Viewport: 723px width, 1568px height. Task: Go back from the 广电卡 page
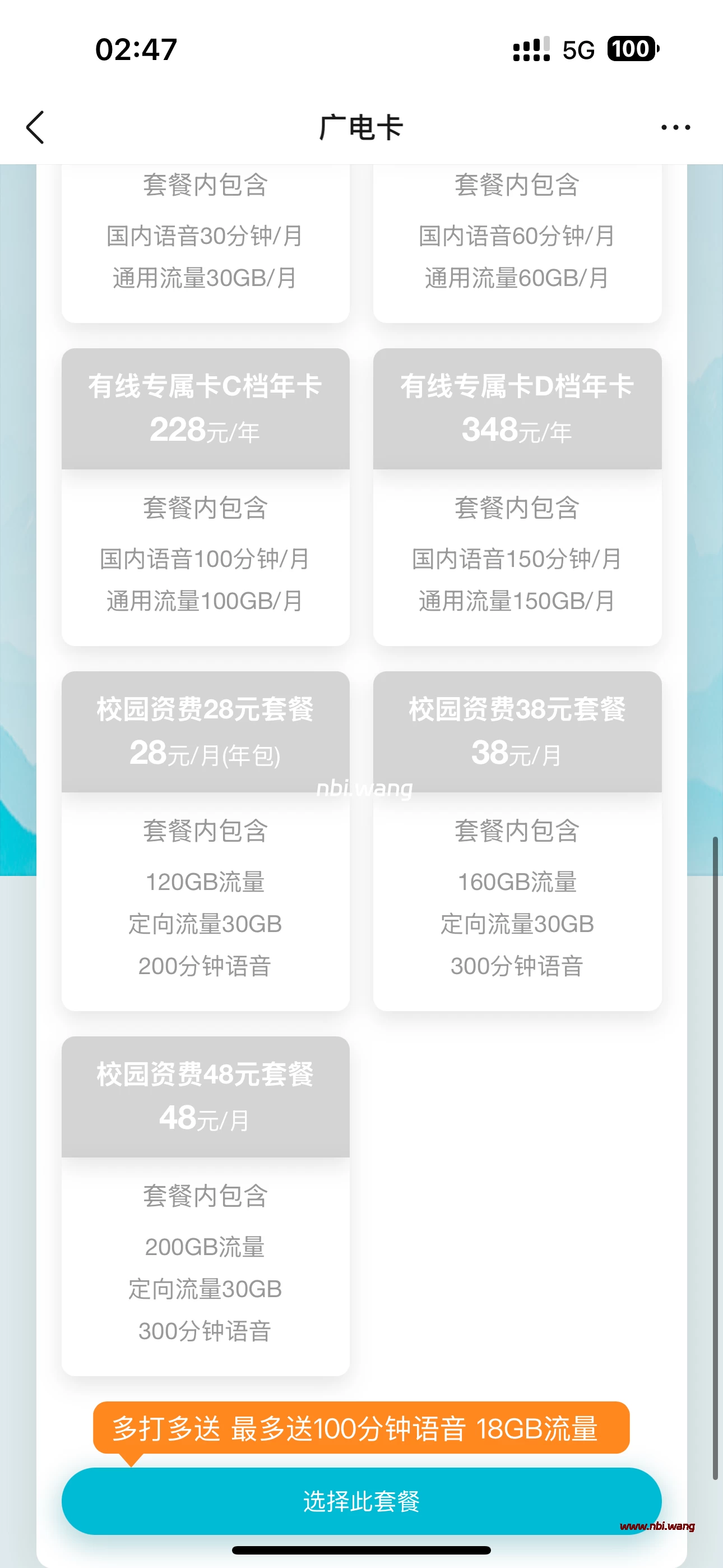click(35, 127)
